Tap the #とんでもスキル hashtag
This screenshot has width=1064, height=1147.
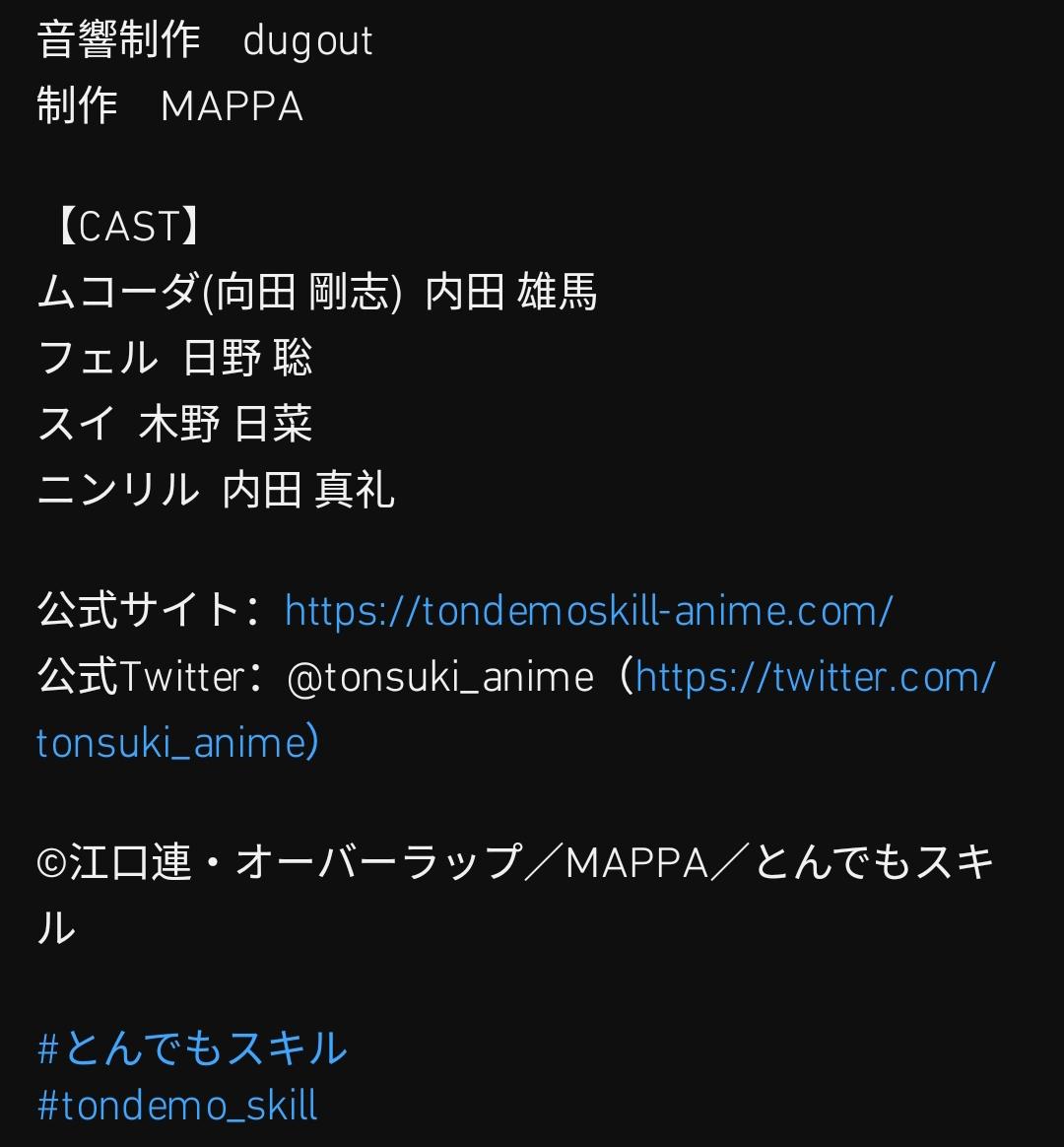(191, 1047)
